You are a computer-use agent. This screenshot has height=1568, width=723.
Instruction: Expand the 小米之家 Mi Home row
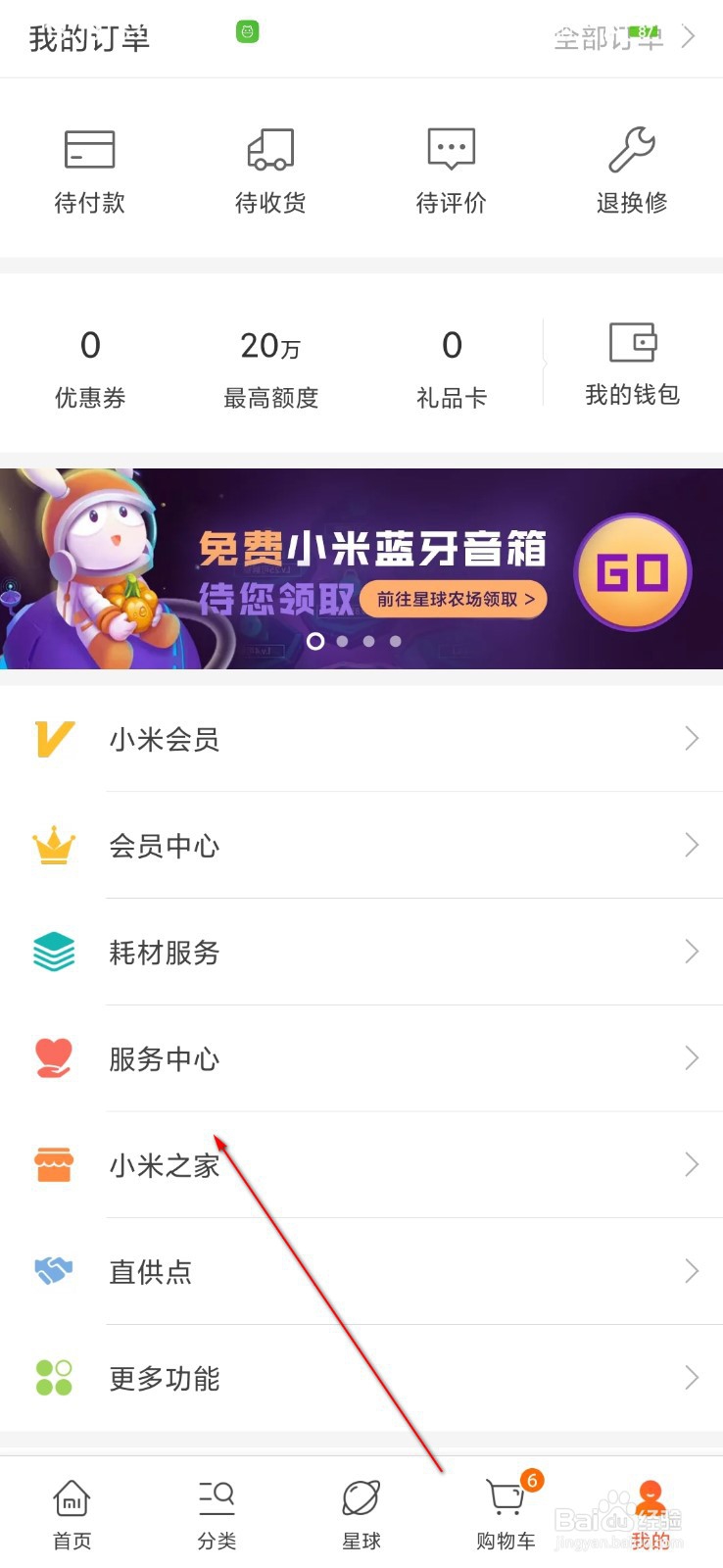(361, 1166)
